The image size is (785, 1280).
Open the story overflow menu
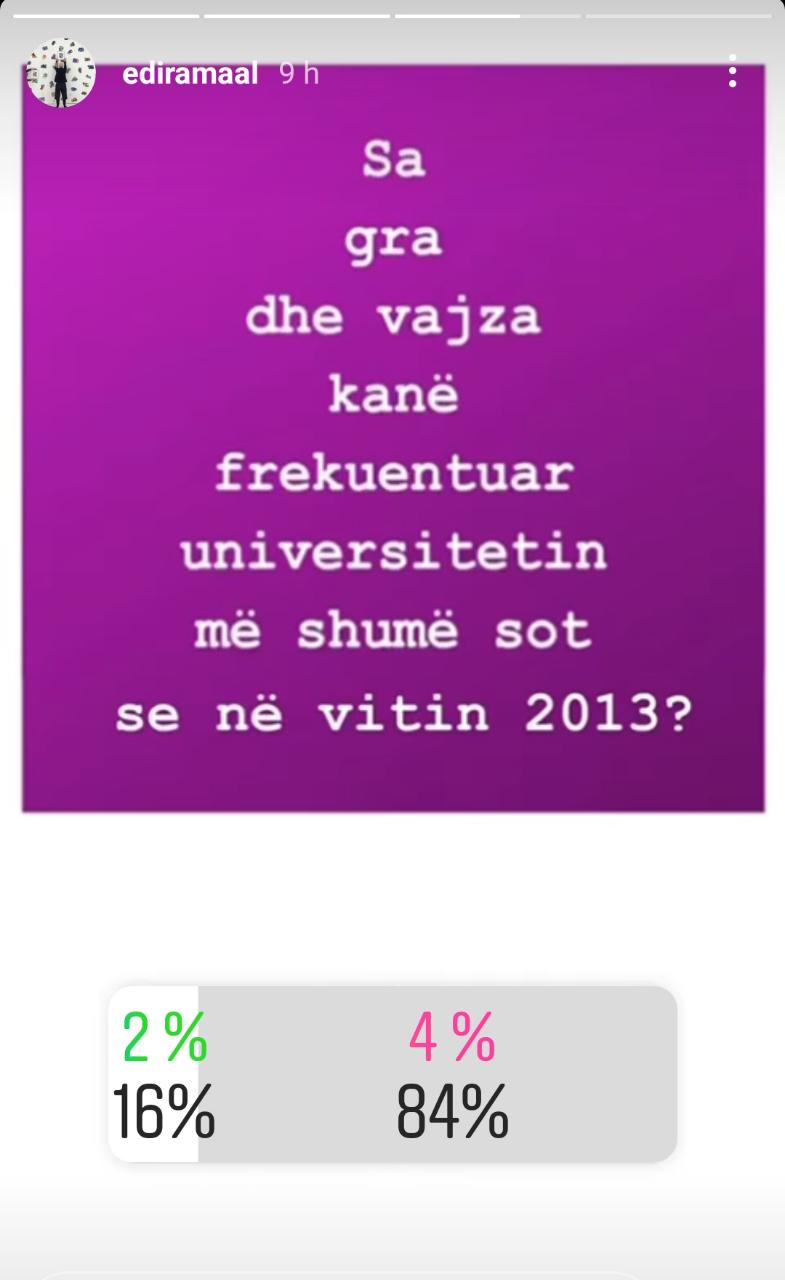coord(733,72)
